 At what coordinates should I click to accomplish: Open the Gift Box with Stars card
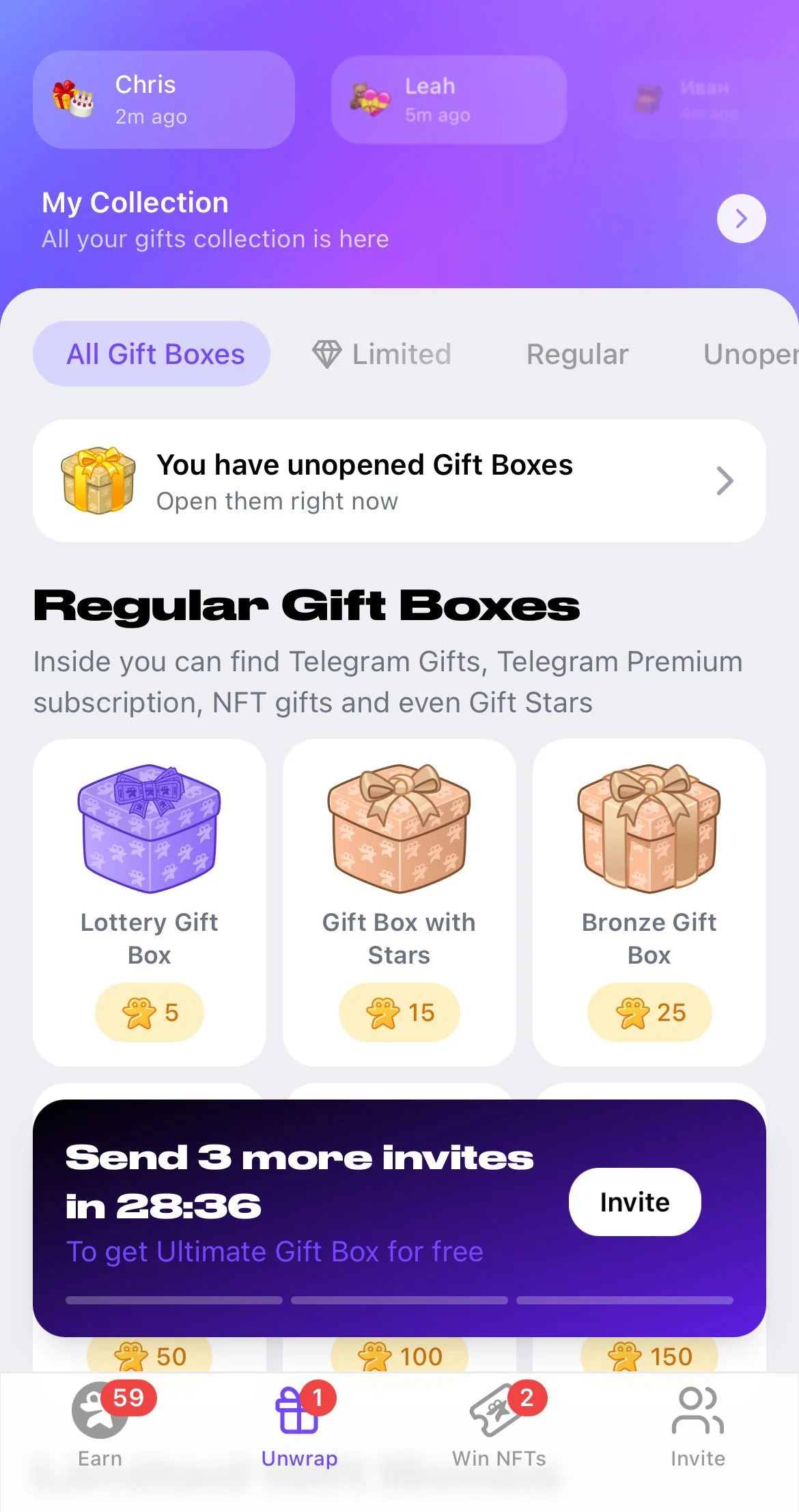click(x=399, y=902)
